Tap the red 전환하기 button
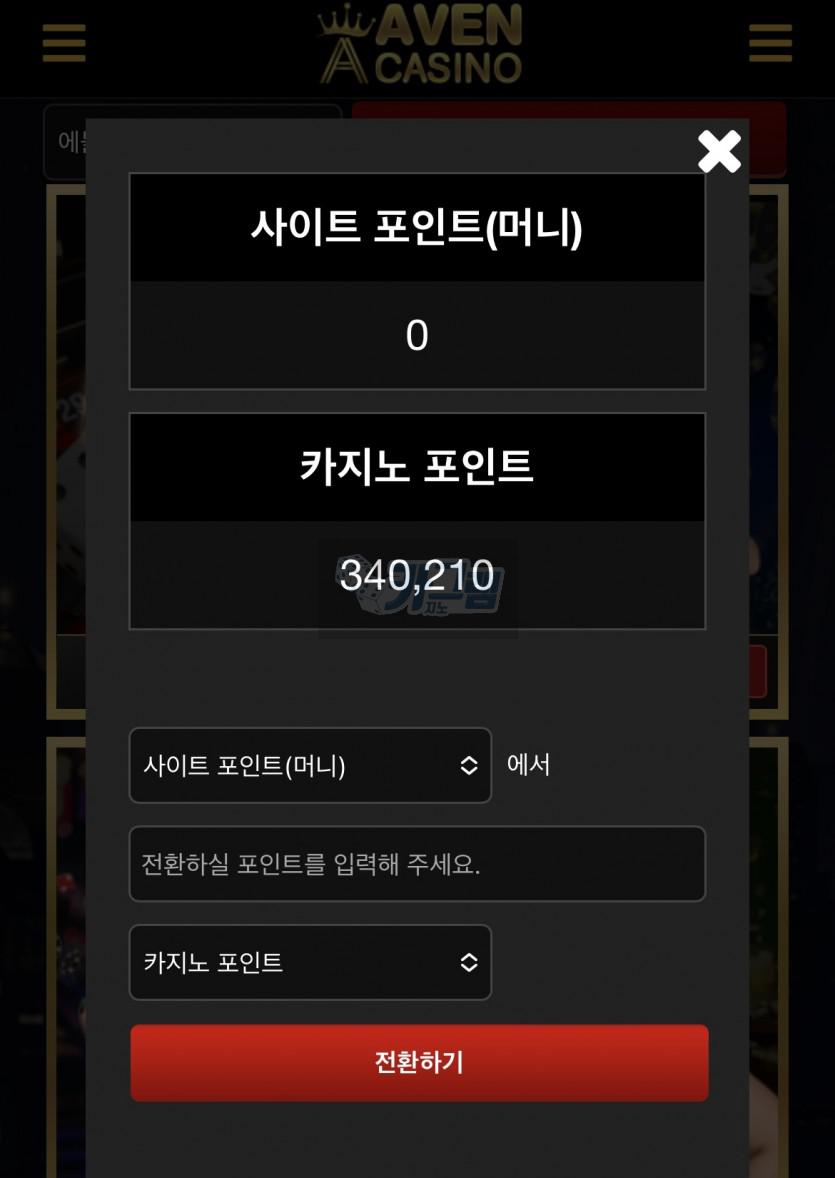 [x=419, y=1062]
